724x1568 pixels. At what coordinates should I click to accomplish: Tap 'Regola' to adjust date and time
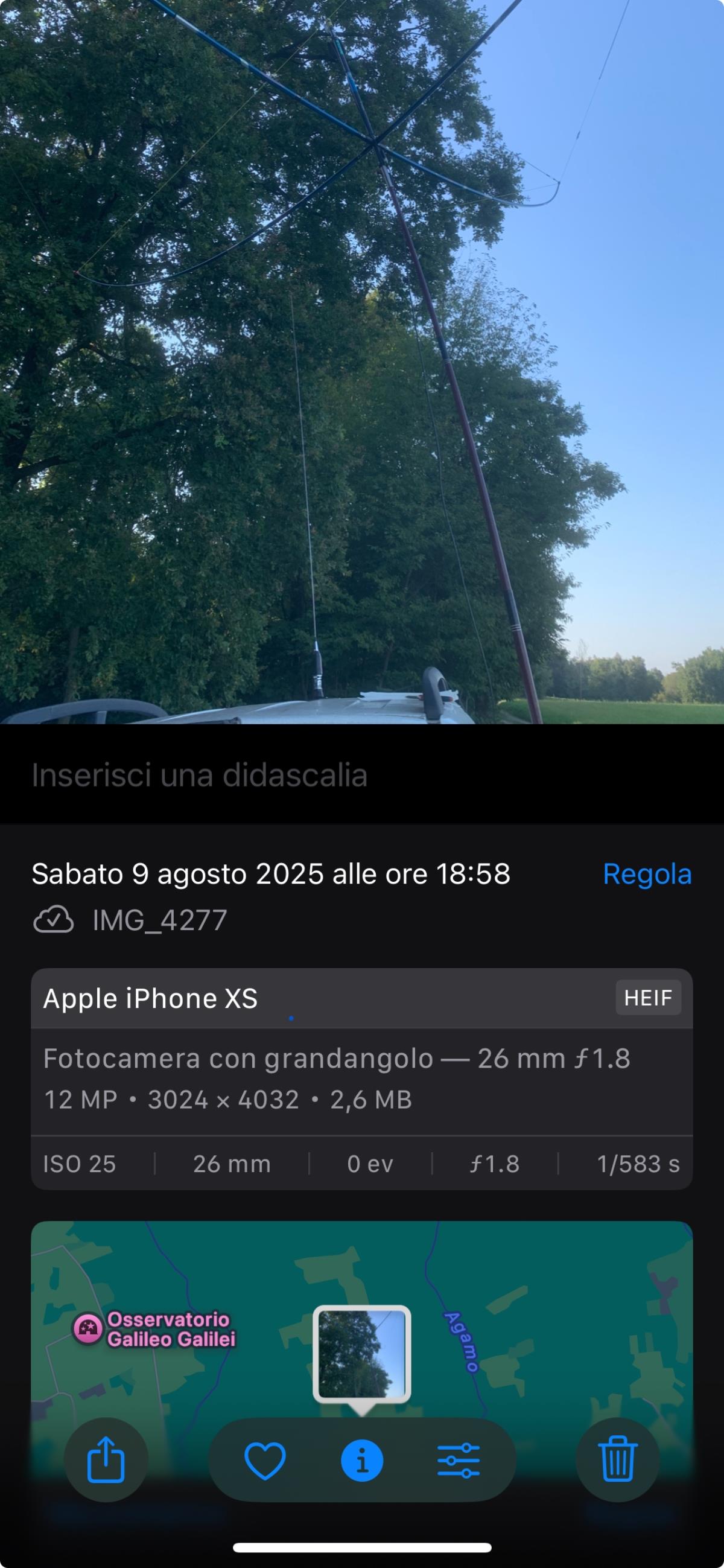(x=647, y=874)
